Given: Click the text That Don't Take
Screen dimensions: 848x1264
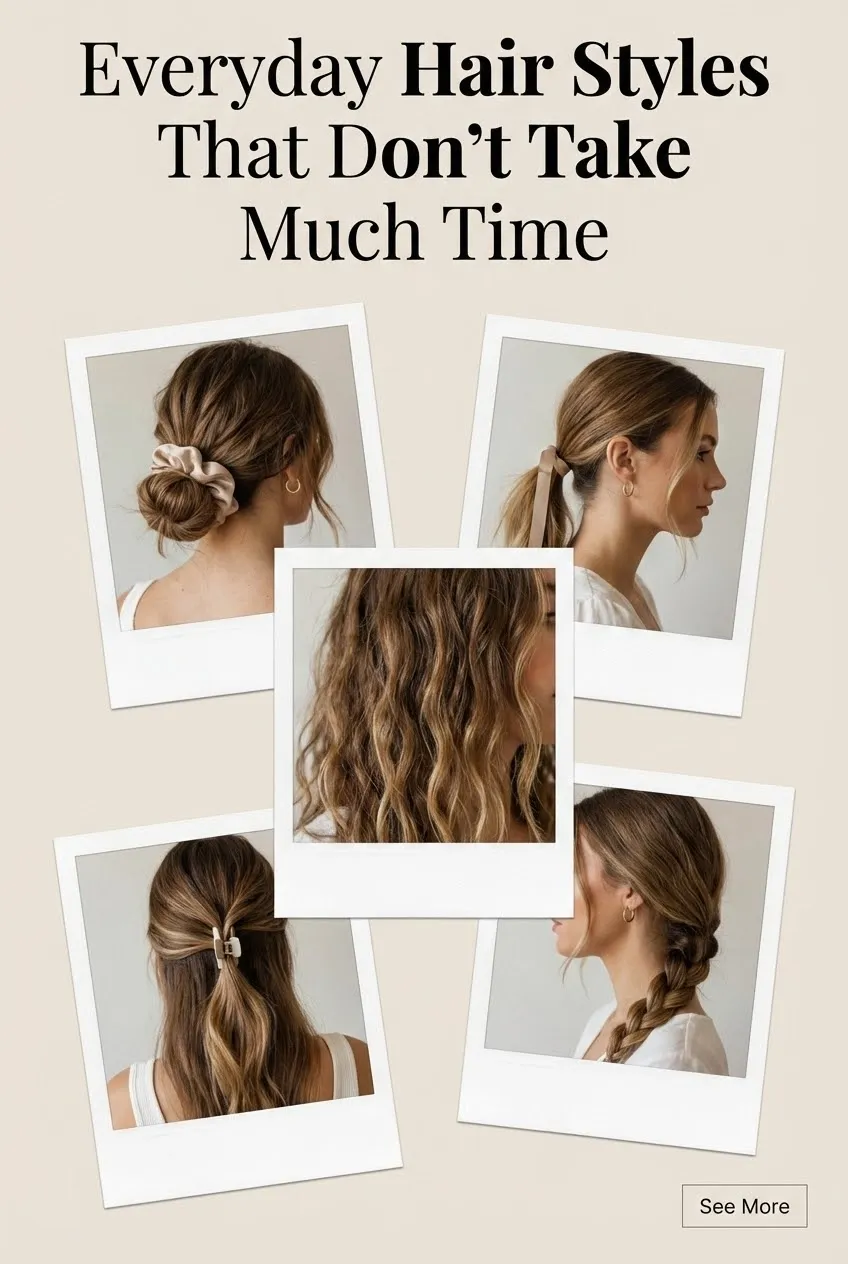Looking at the screenshot, I should pos(424,150).
